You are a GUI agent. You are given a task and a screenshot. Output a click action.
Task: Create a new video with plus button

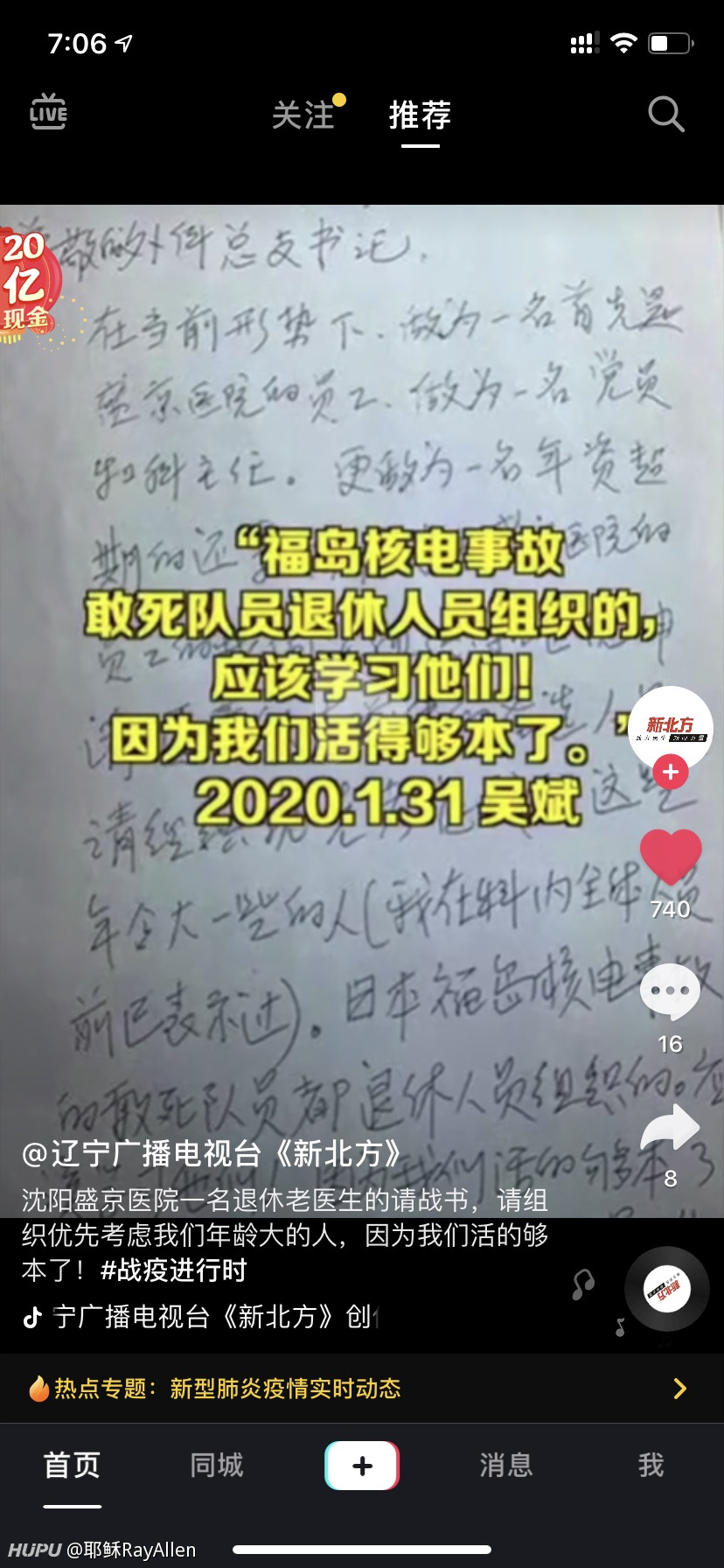(x=362, y=1466)
